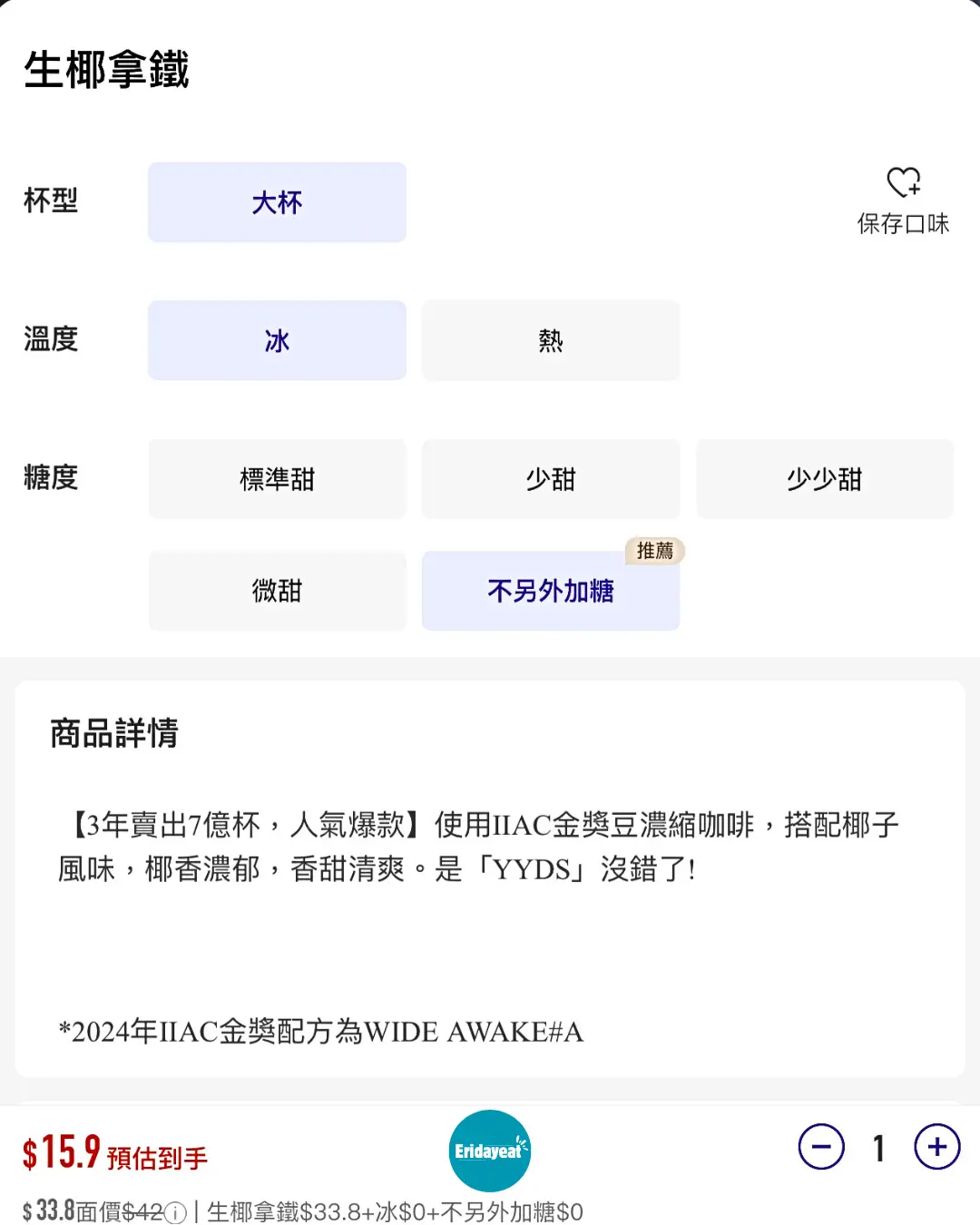Open price info icon beside $42
This screenshot has width=980, height=1225.
pos(175,1212)
